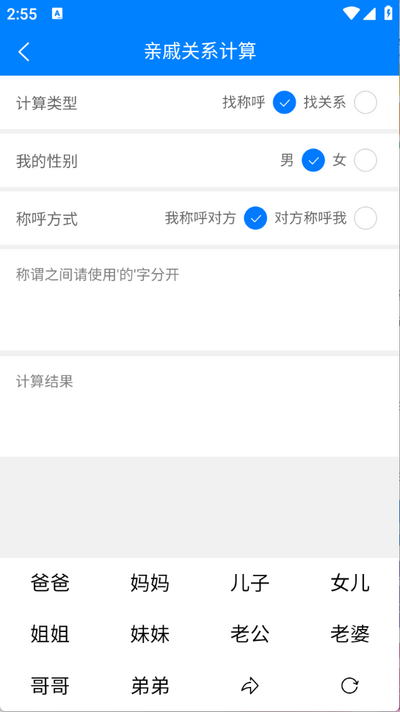Image resolution: width=400 pixels, height=712 pixels.
Task: Add 妹妹 to the input
Action: click(x=150, y=634)
